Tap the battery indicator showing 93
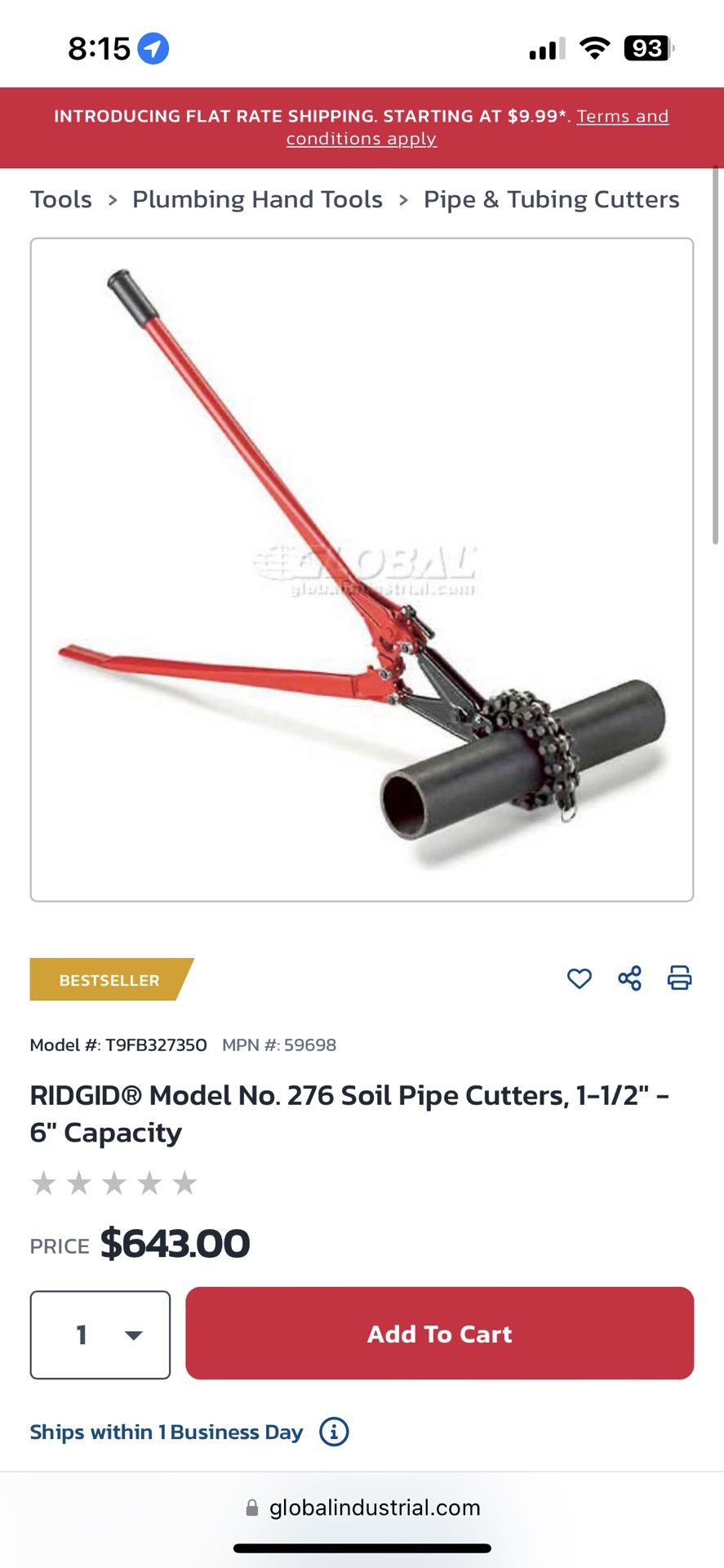 [645, 47]
